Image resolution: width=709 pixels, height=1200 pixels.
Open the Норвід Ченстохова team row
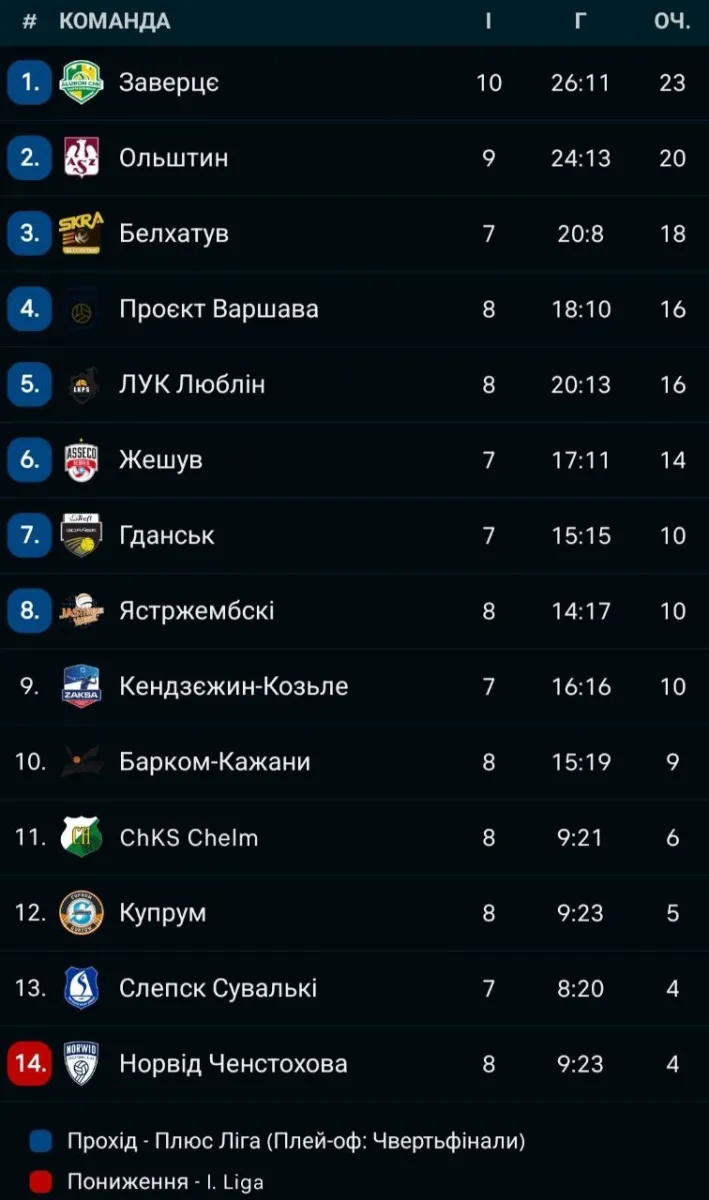tap(233, 1064)
